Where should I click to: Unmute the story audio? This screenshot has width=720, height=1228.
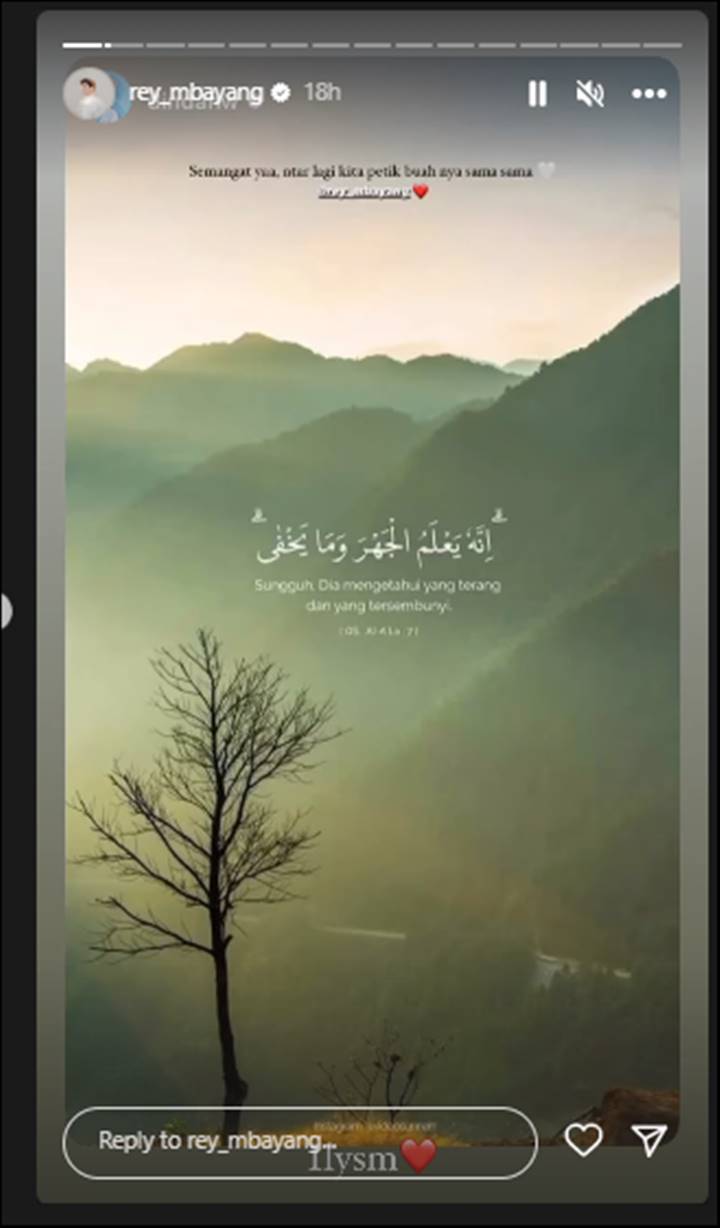(x=590, y=94)
